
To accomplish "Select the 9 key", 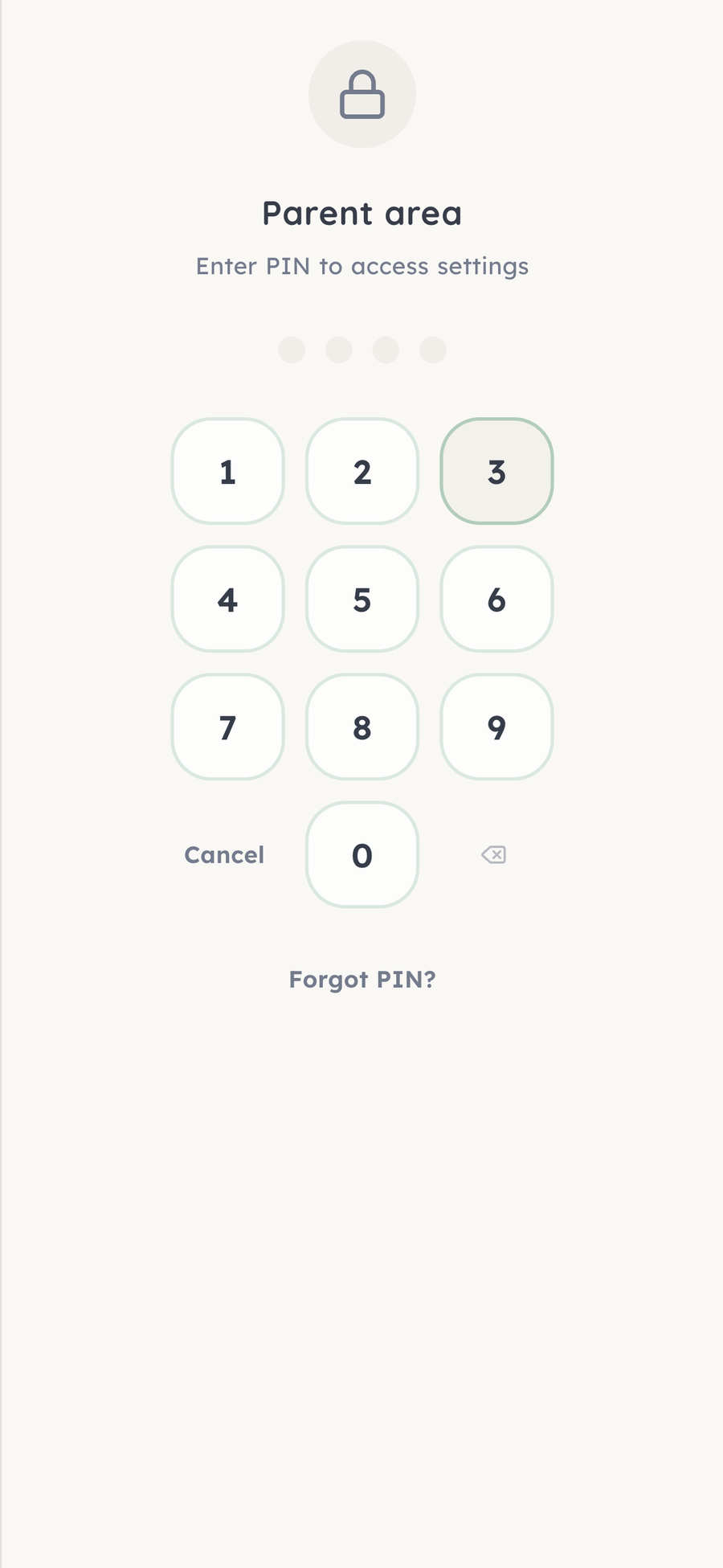I will point(496,727).
